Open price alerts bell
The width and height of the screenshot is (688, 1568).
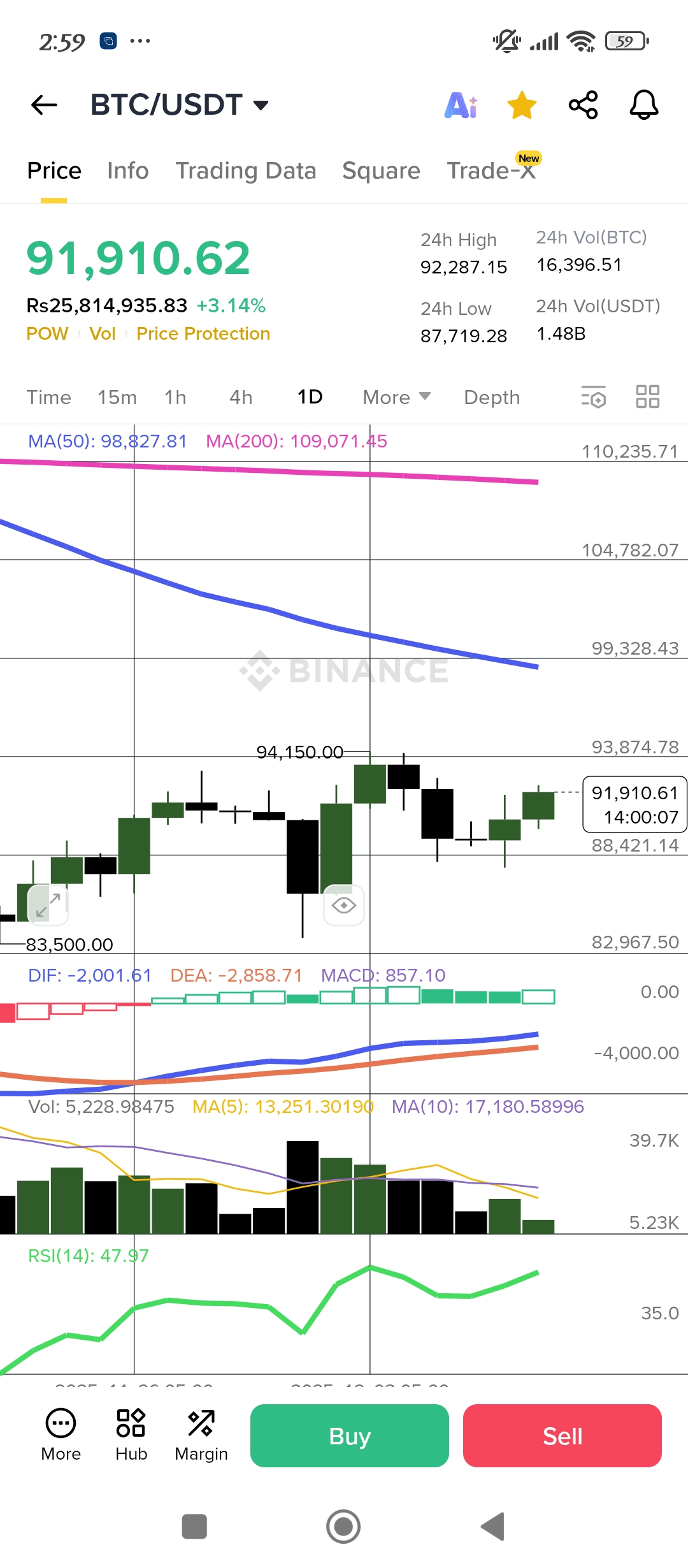643,105
